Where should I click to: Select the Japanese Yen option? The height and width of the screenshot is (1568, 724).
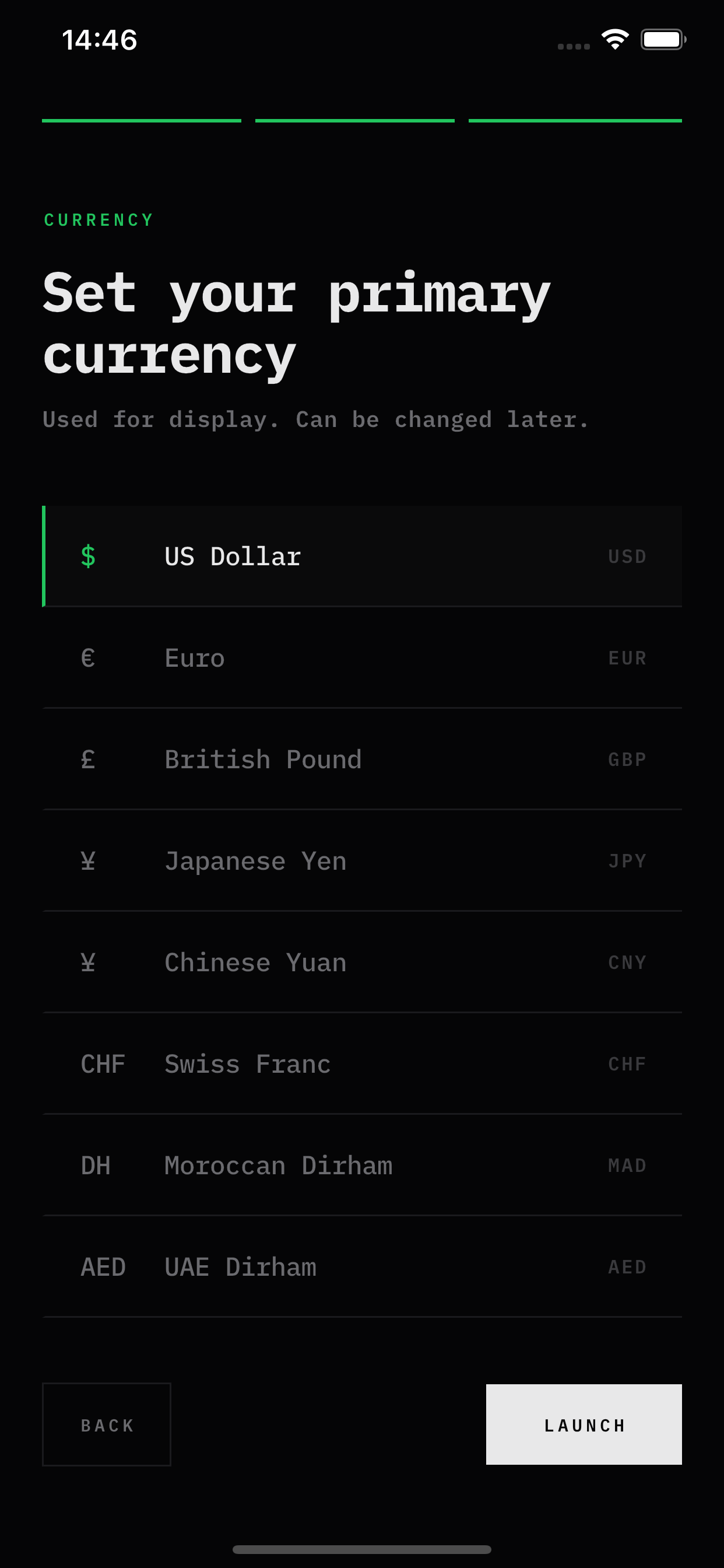point(362,860)
